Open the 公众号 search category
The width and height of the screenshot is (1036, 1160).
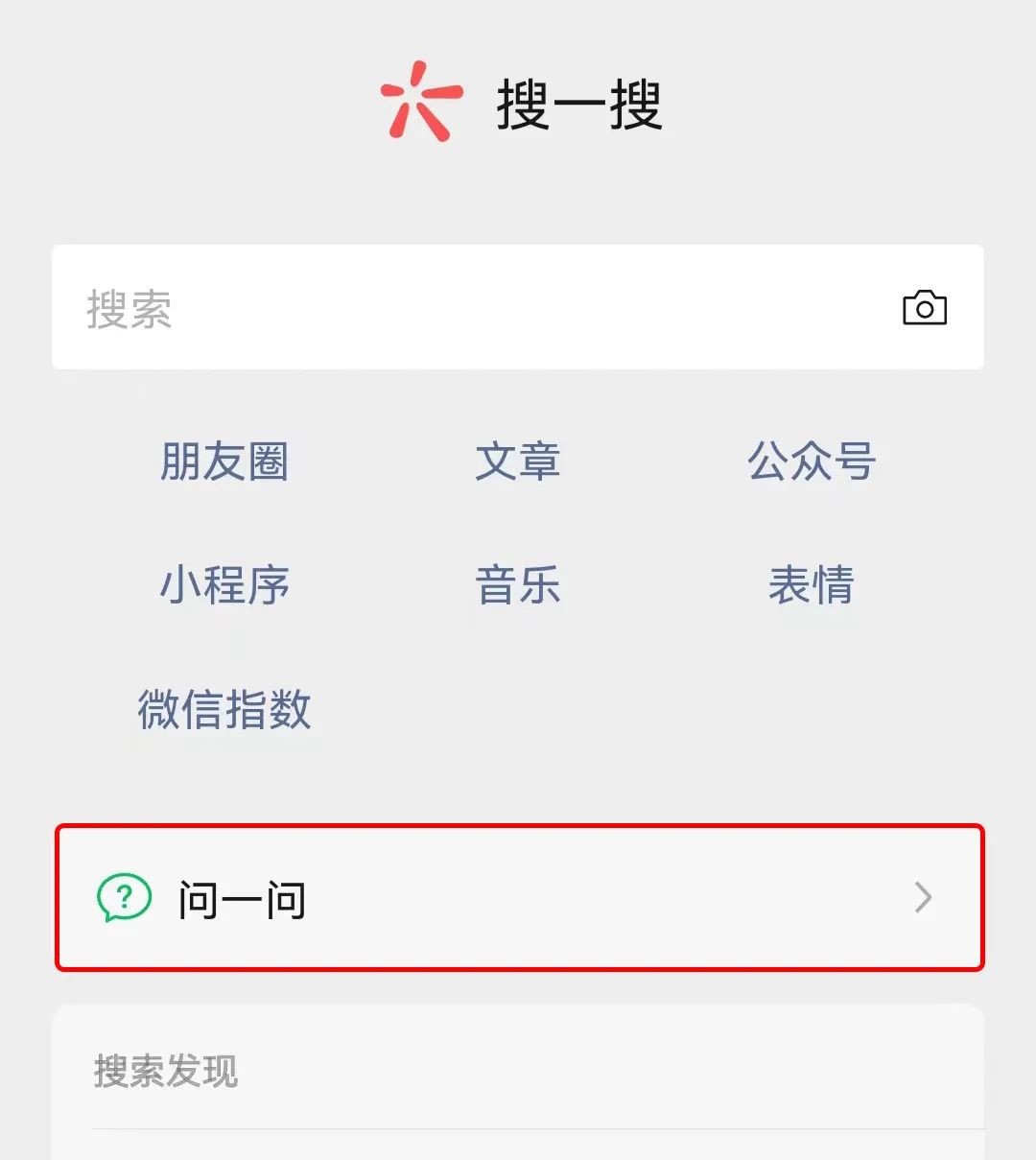coord(811,462)
